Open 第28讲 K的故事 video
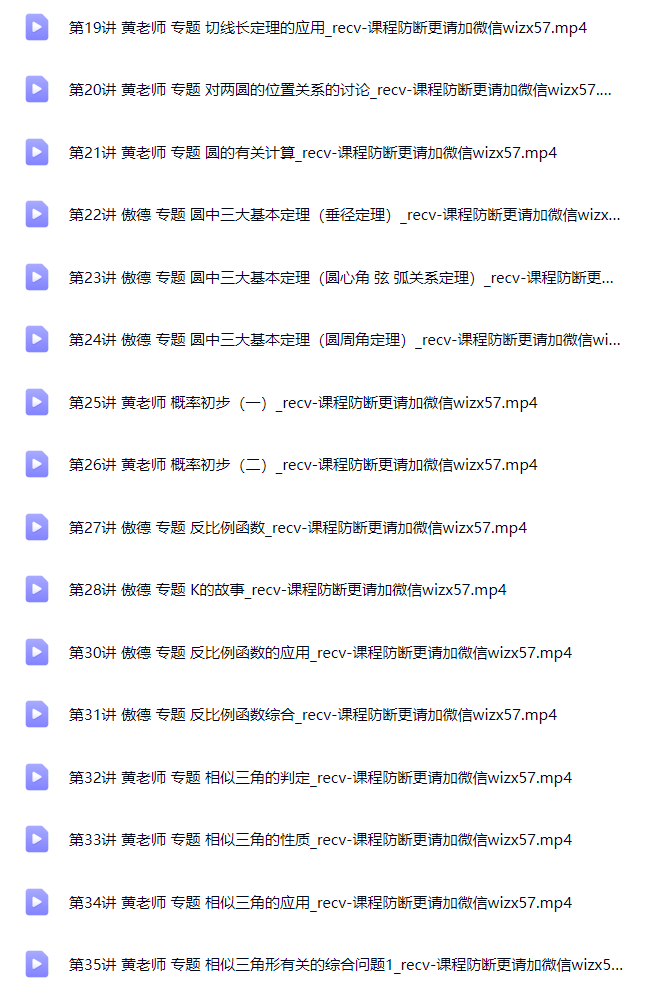This screenshot has width=658, height=998. tap(287, 590)
